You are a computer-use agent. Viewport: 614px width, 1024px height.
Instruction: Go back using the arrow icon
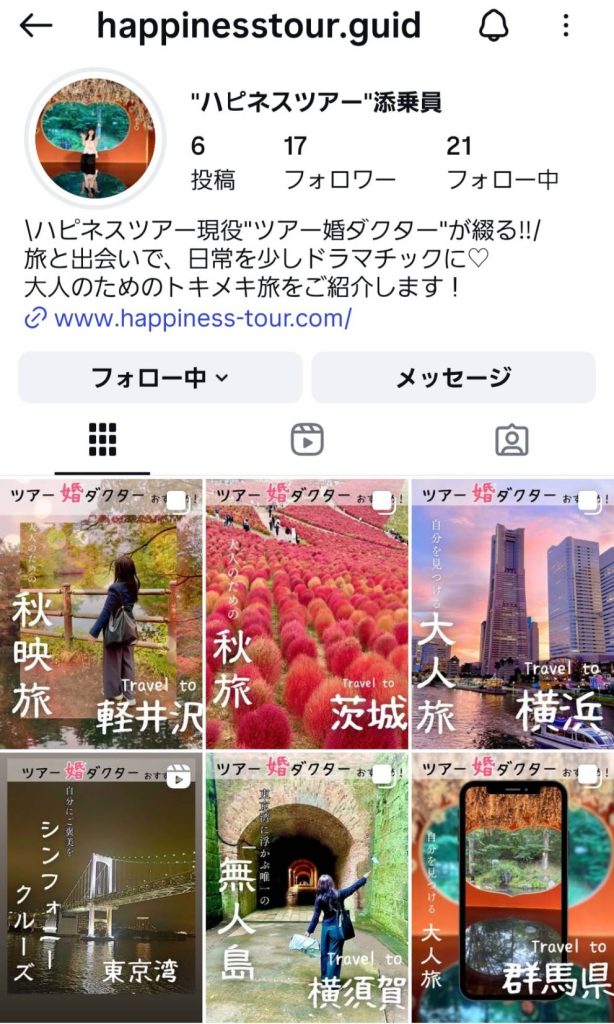tap(36, 27)
